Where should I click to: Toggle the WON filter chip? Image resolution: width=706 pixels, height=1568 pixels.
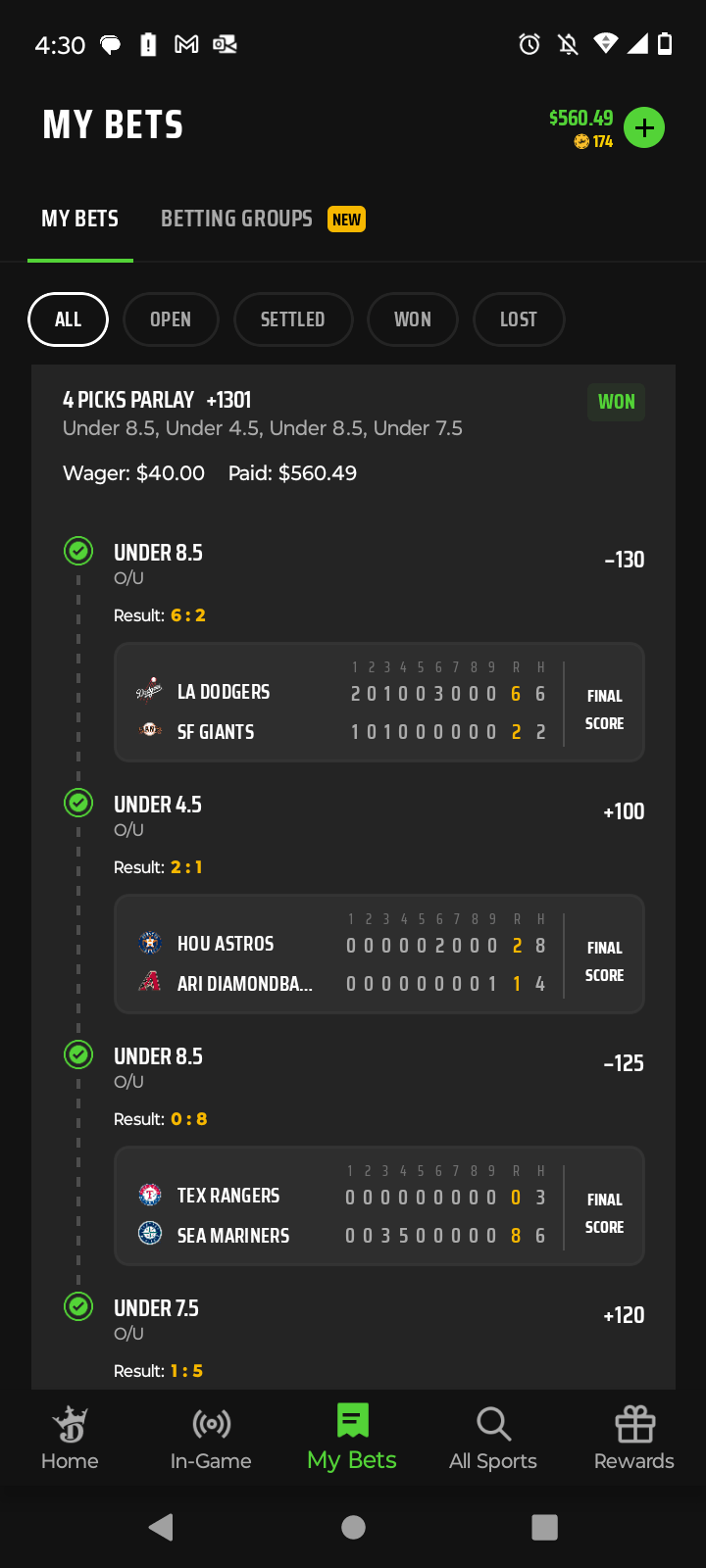tap(412, 318)
